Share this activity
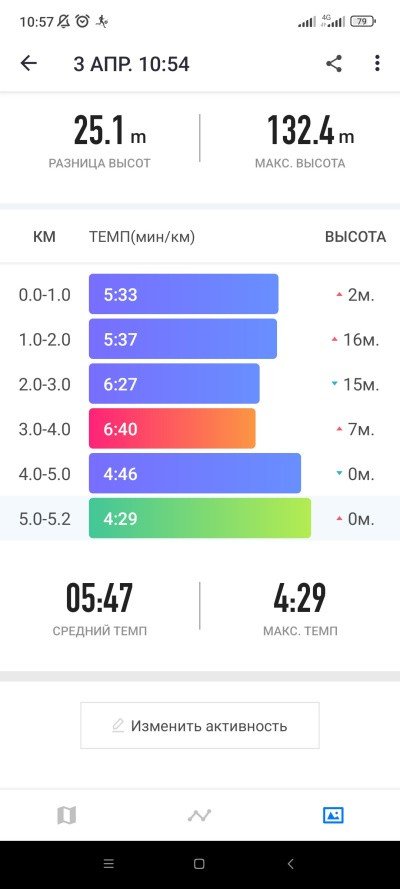 334,64
